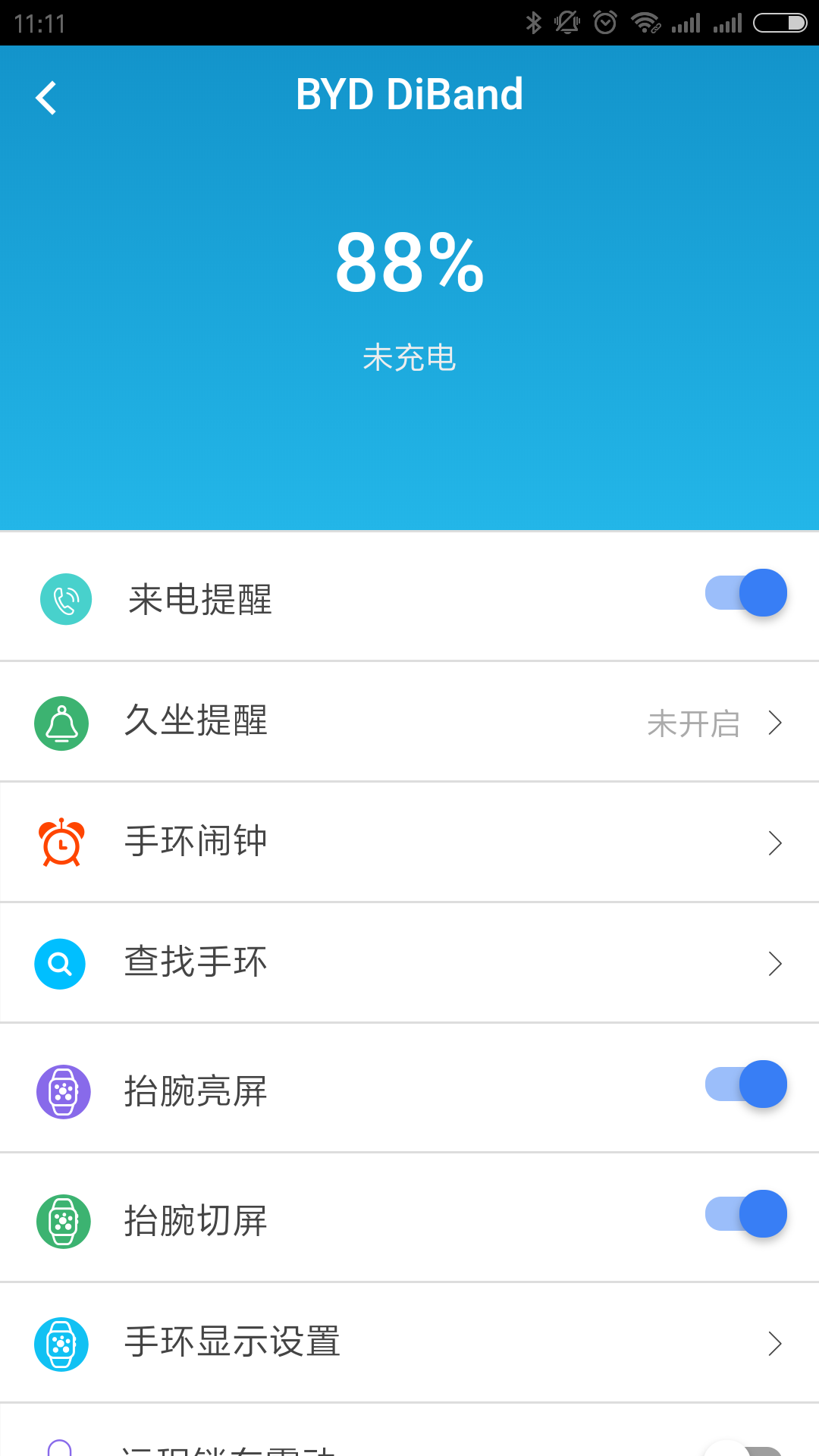Image resolution: width=819 pixels, height=1456 pixels.
Task: Open 手环显示设置 display settings
Action: 409,1342
